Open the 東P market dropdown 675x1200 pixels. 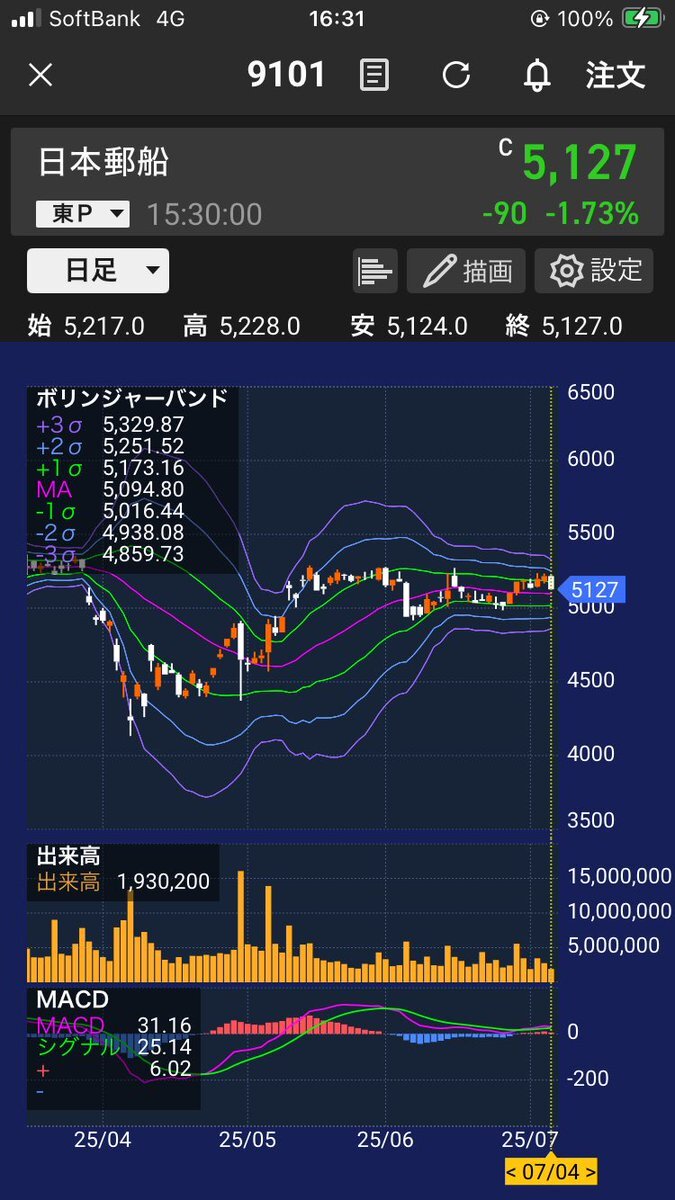point(83,213)
